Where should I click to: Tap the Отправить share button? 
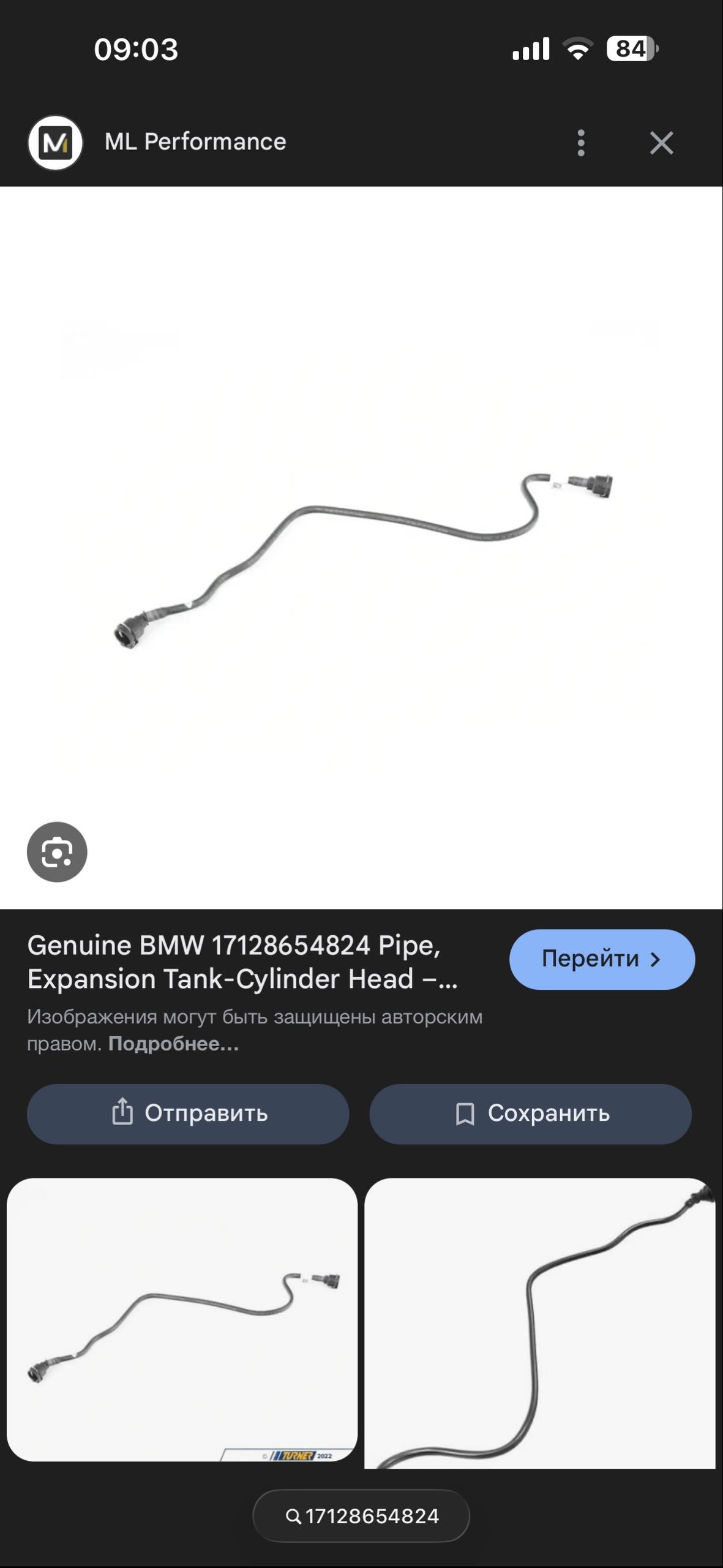pyautogui.click(x=187, y=1114)
